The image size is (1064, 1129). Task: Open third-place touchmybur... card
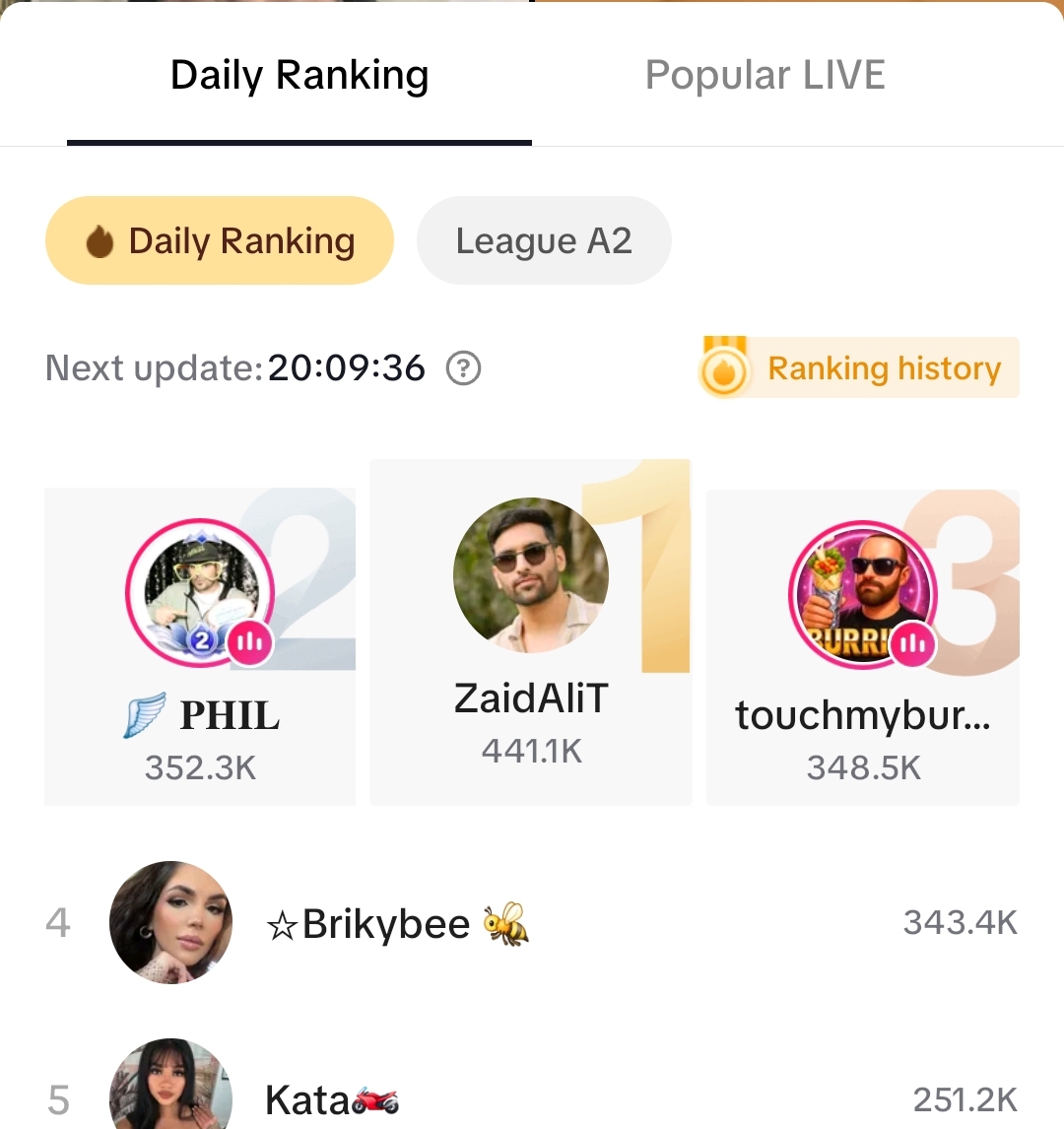coord(863,647)
